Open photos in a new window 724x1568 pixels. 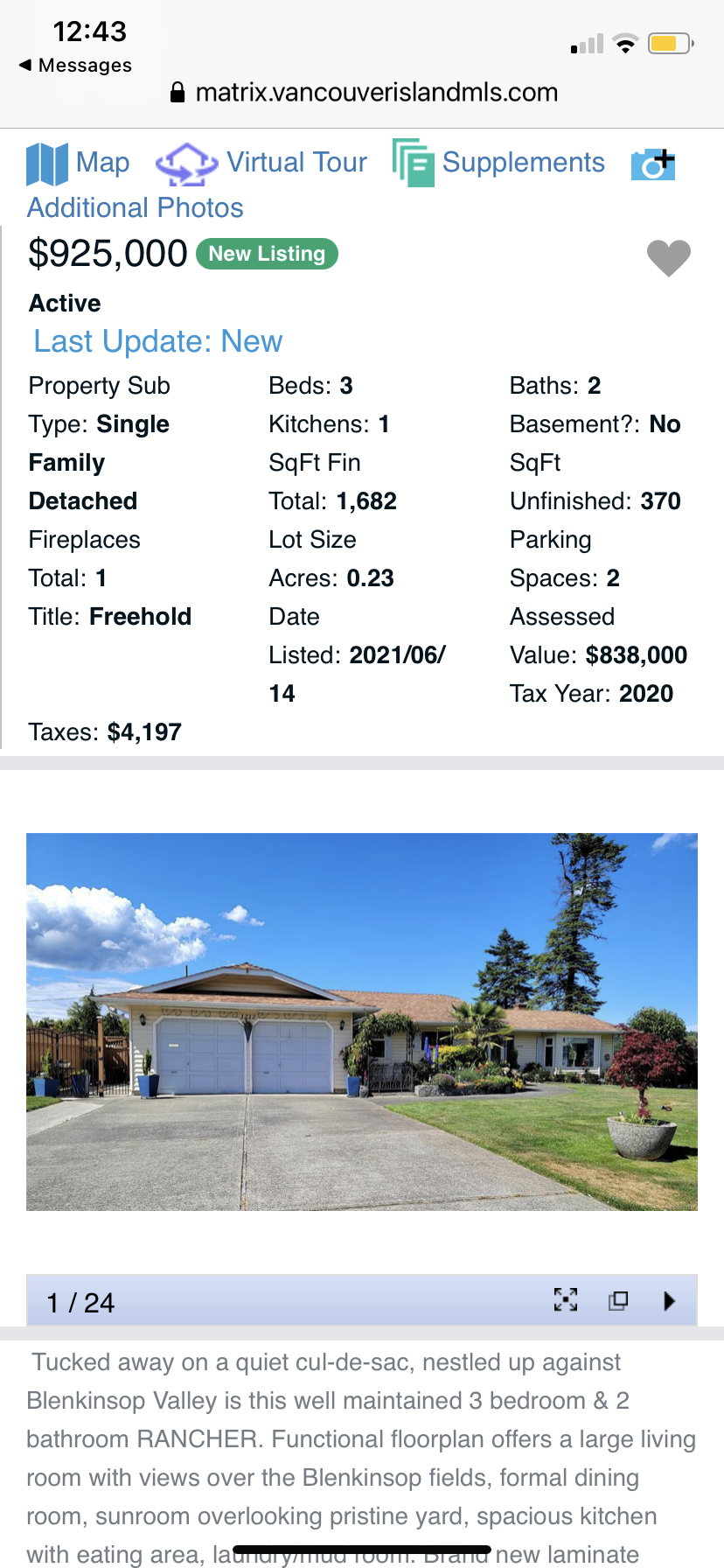point(618,1300)
